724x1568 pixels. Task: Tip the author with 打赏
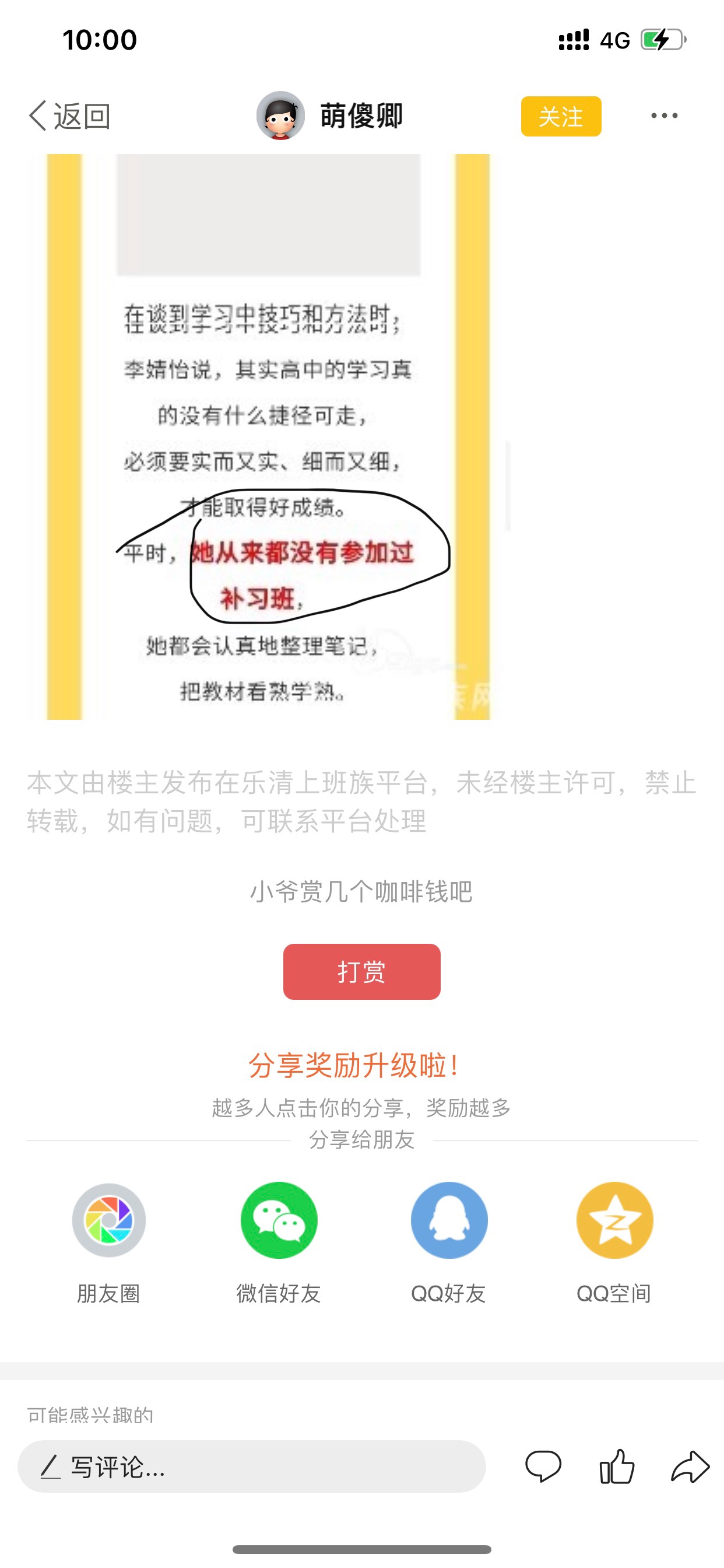click(x=361, y=971)
